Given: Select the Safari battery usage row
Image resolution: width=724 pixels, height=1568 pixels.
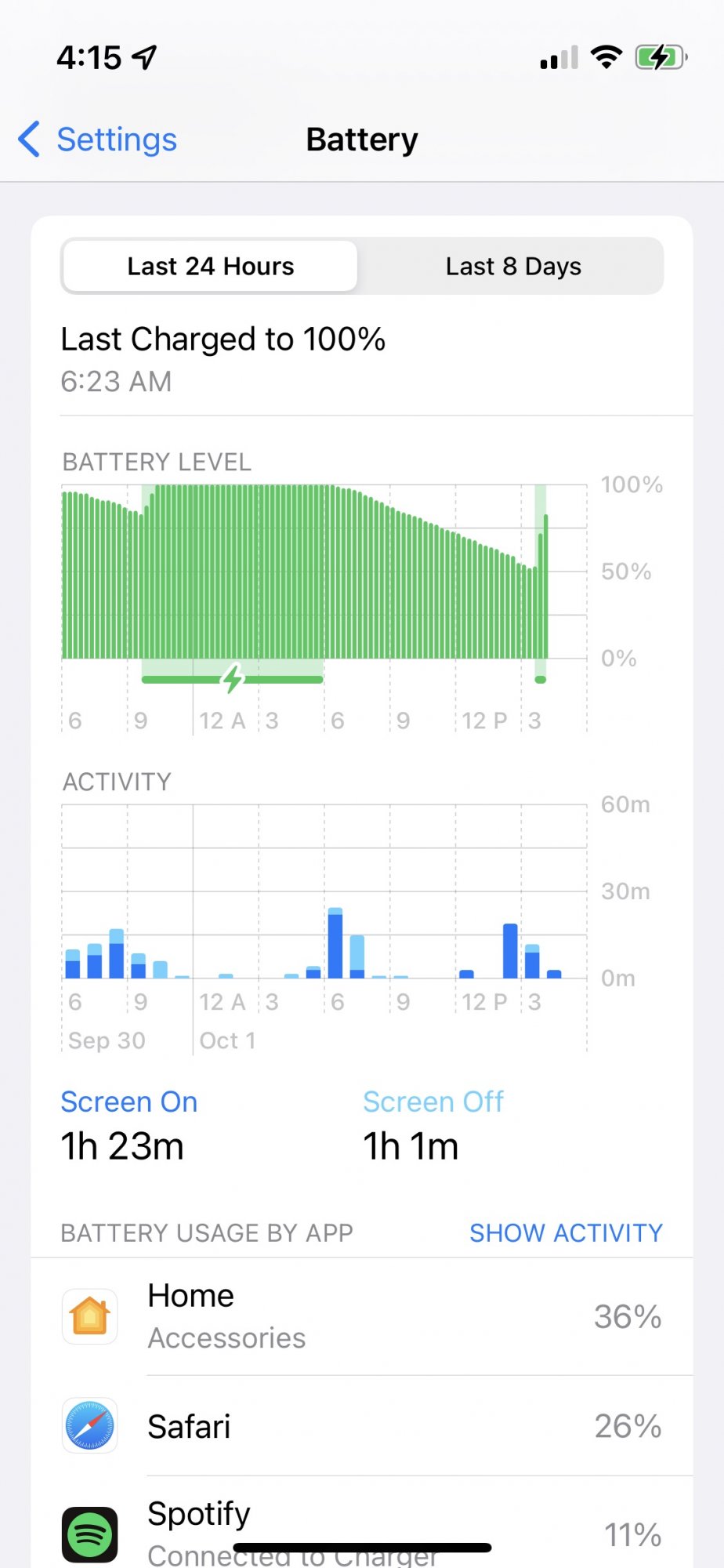Looking at the screenshot, I should coord(362,1426).
